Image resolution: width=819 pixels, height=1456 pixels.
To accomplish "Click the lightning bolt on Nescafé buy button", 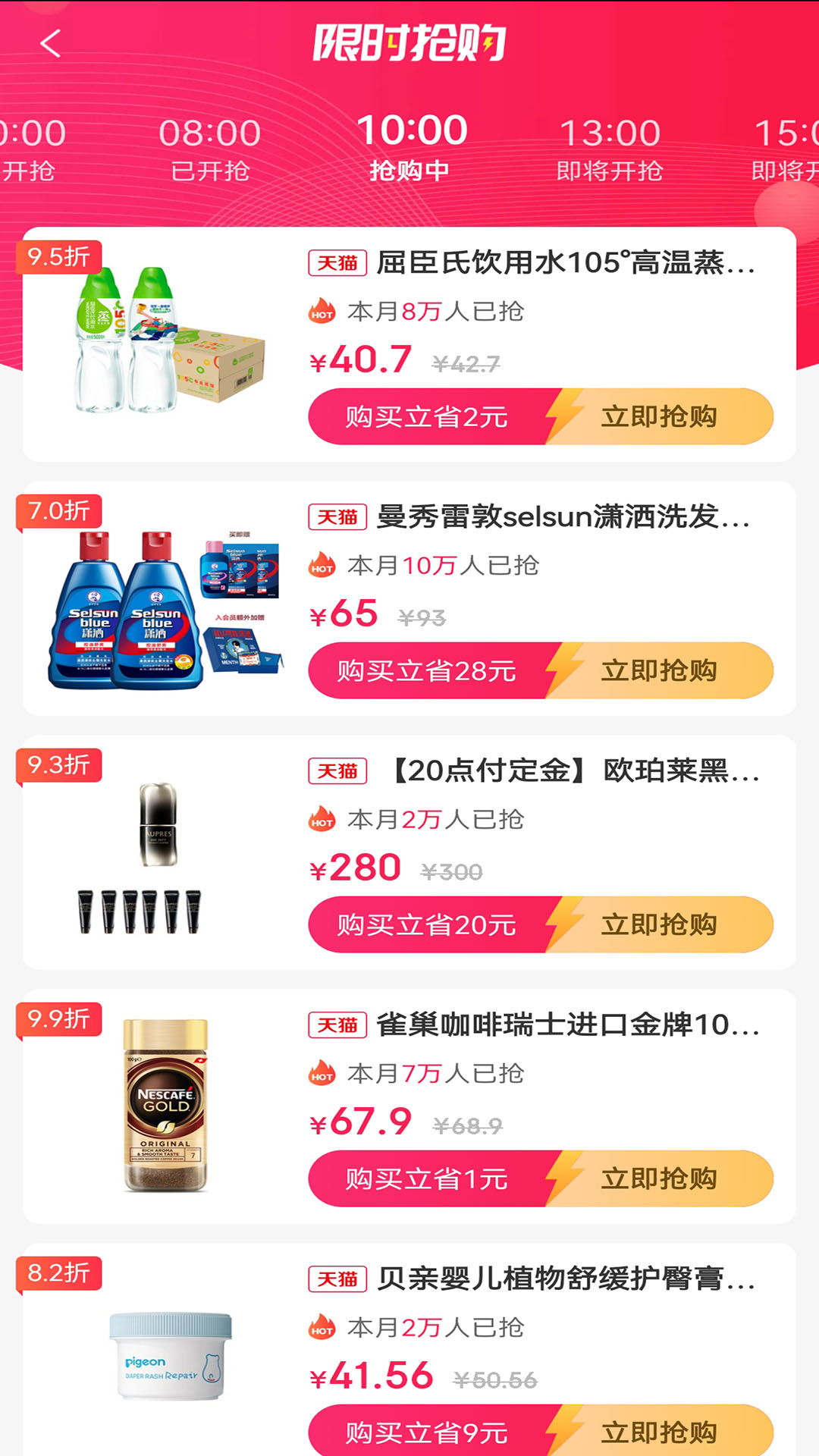I will tap(565, 1178).
